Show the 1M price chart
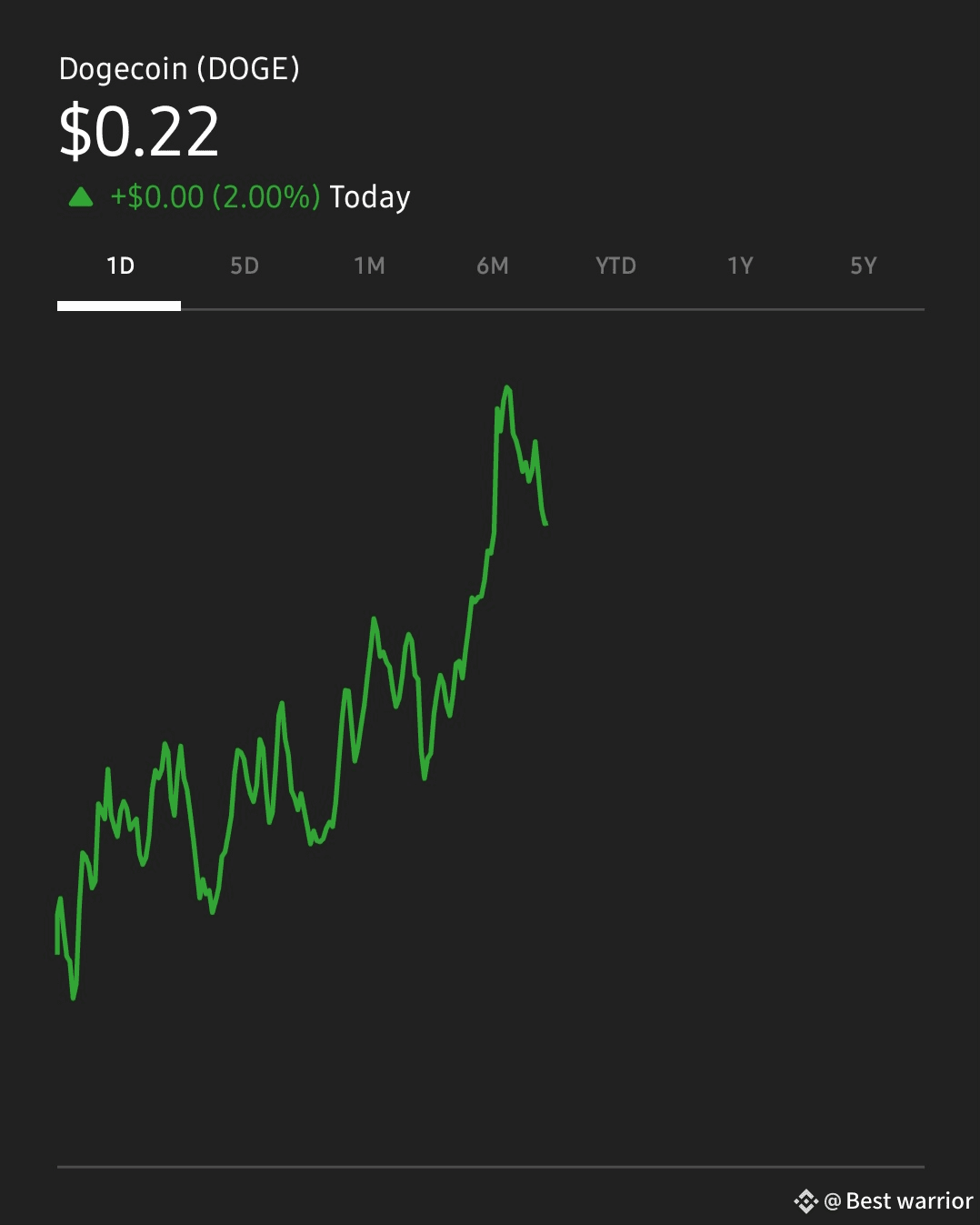This screenshot has width=980, height=1225. (x=369, y=266)
